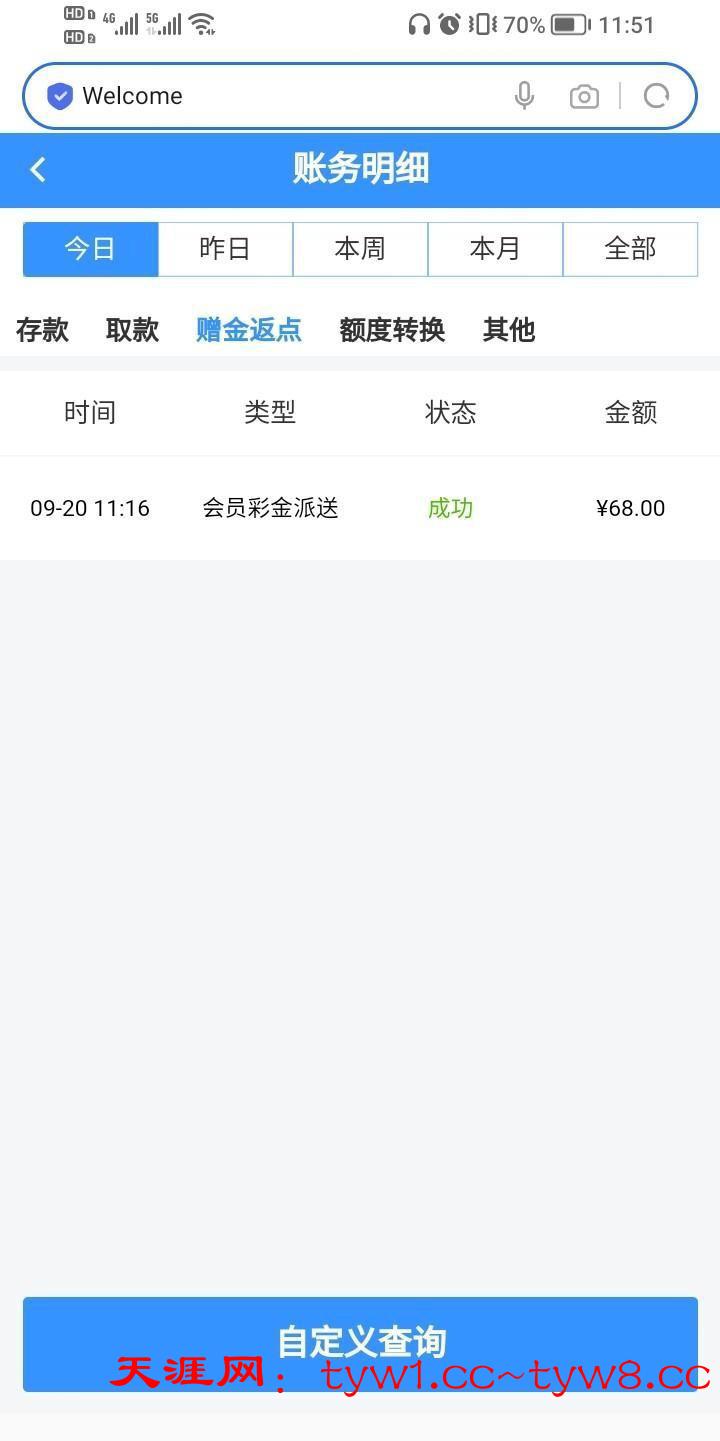Open the 取款 category
This screenshot has width=720, height=1441.
point(133,330)
